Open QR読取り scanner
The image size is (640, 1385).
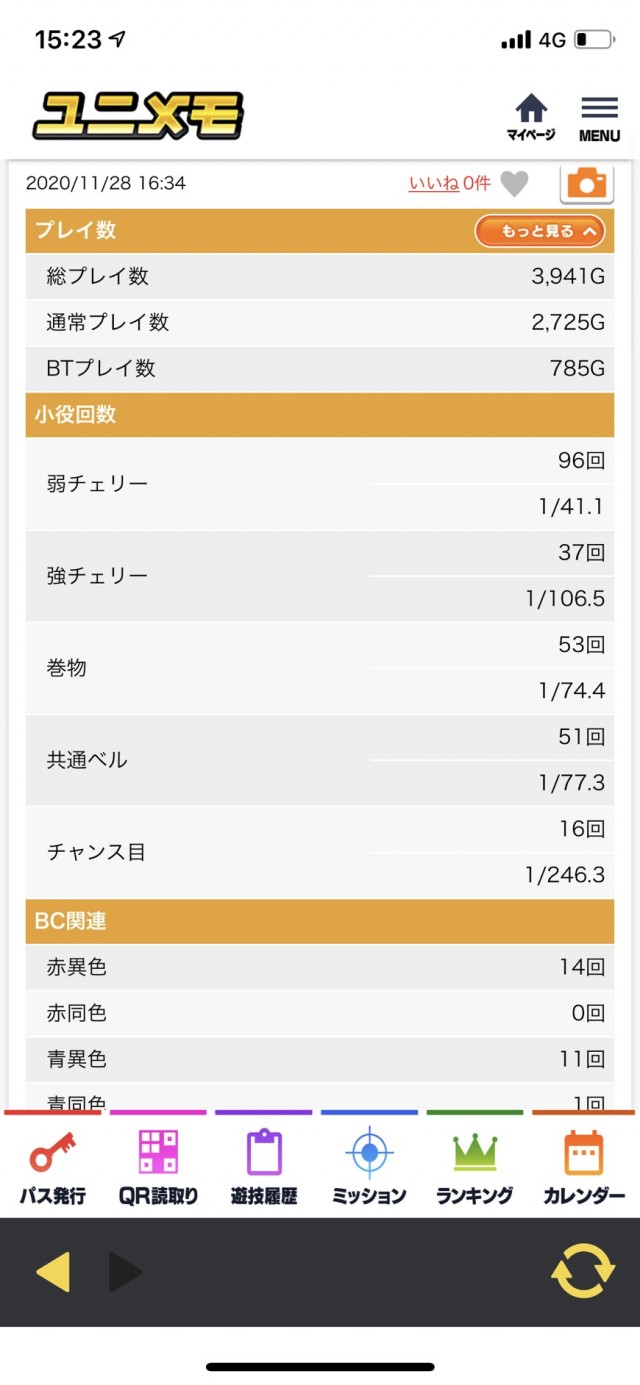(158, 1166)
